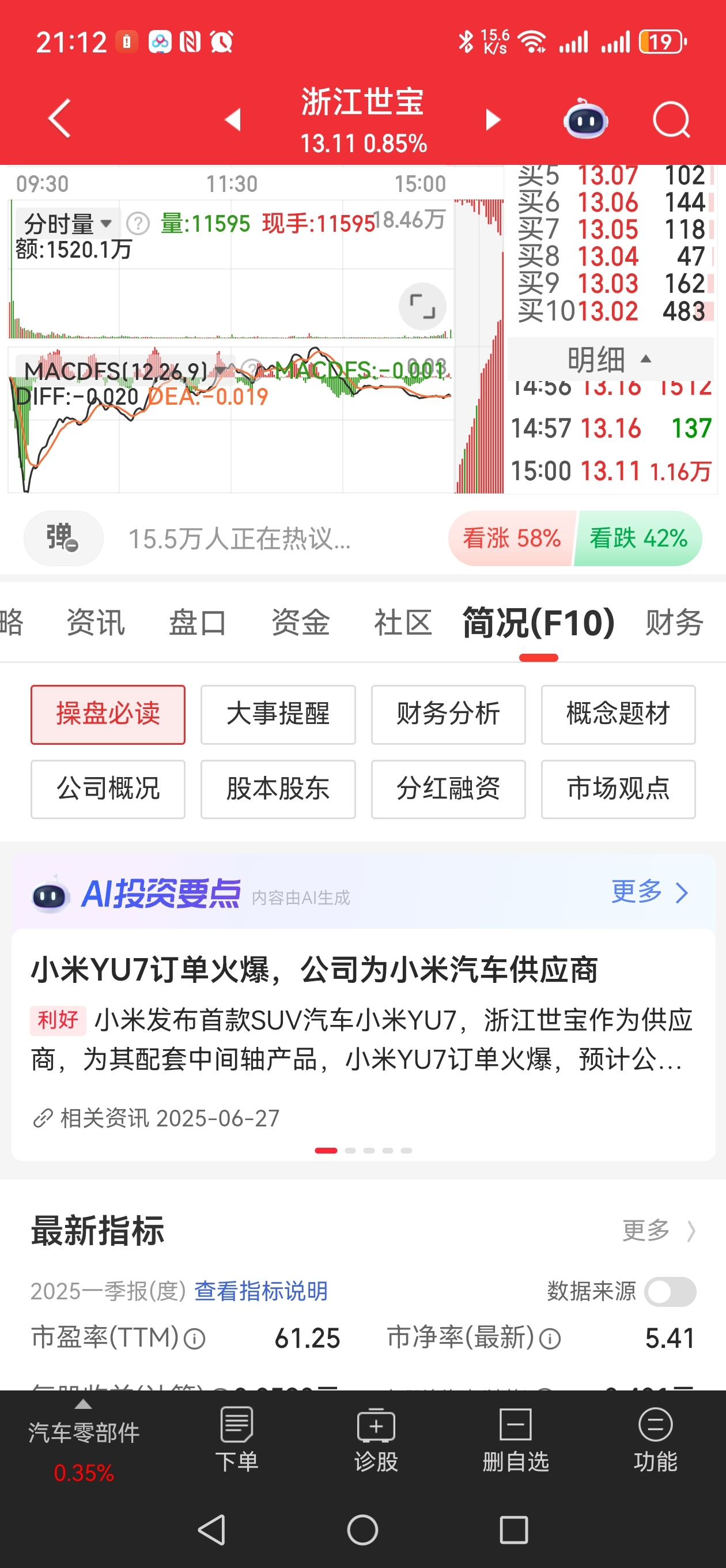
Task: Switch to the next stock arrow
Action: (491, 119)
